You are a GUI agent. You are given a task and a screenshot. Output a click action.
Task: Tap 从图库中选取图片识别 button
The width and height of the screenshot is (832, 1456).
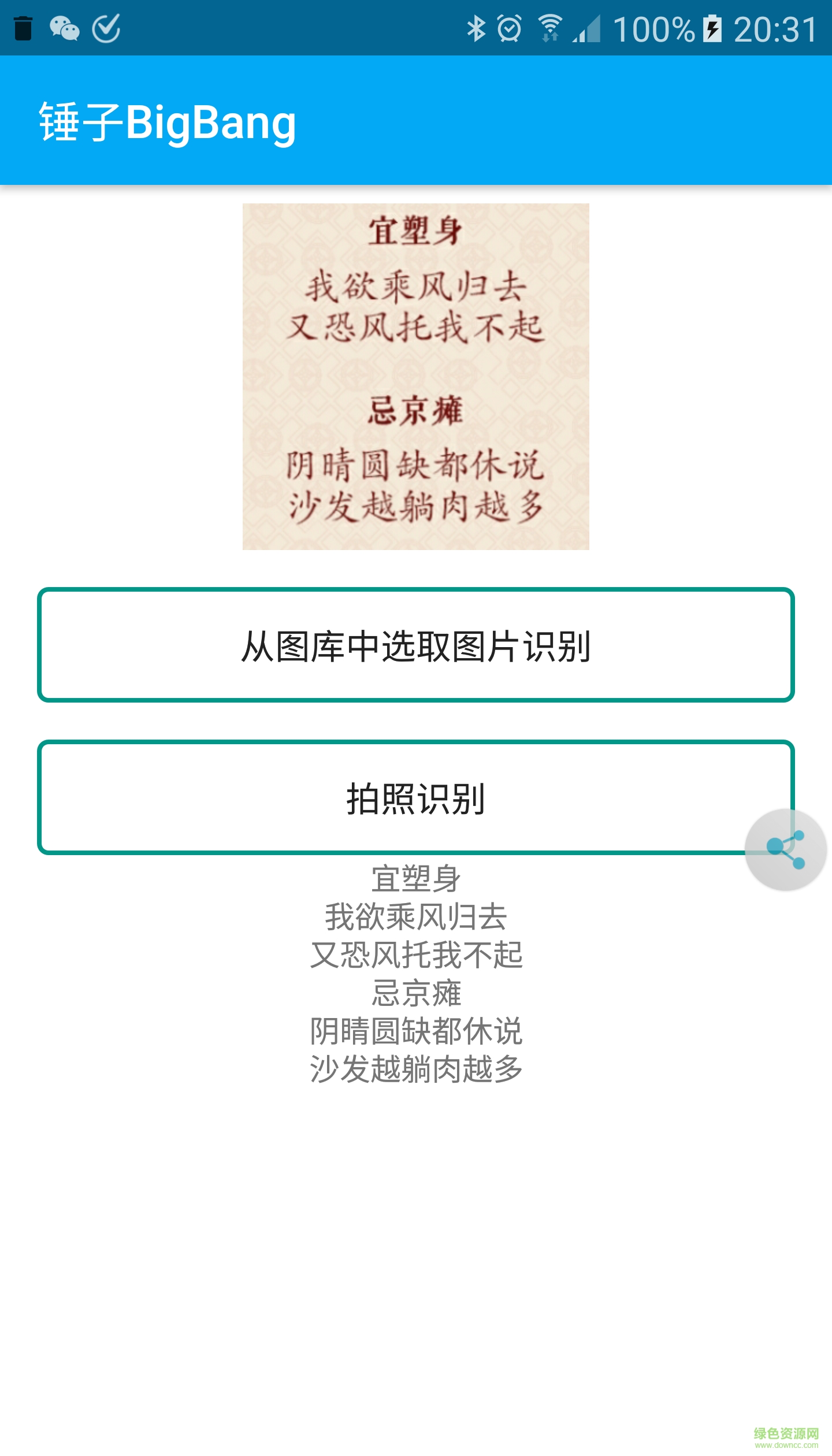point(416,645)
